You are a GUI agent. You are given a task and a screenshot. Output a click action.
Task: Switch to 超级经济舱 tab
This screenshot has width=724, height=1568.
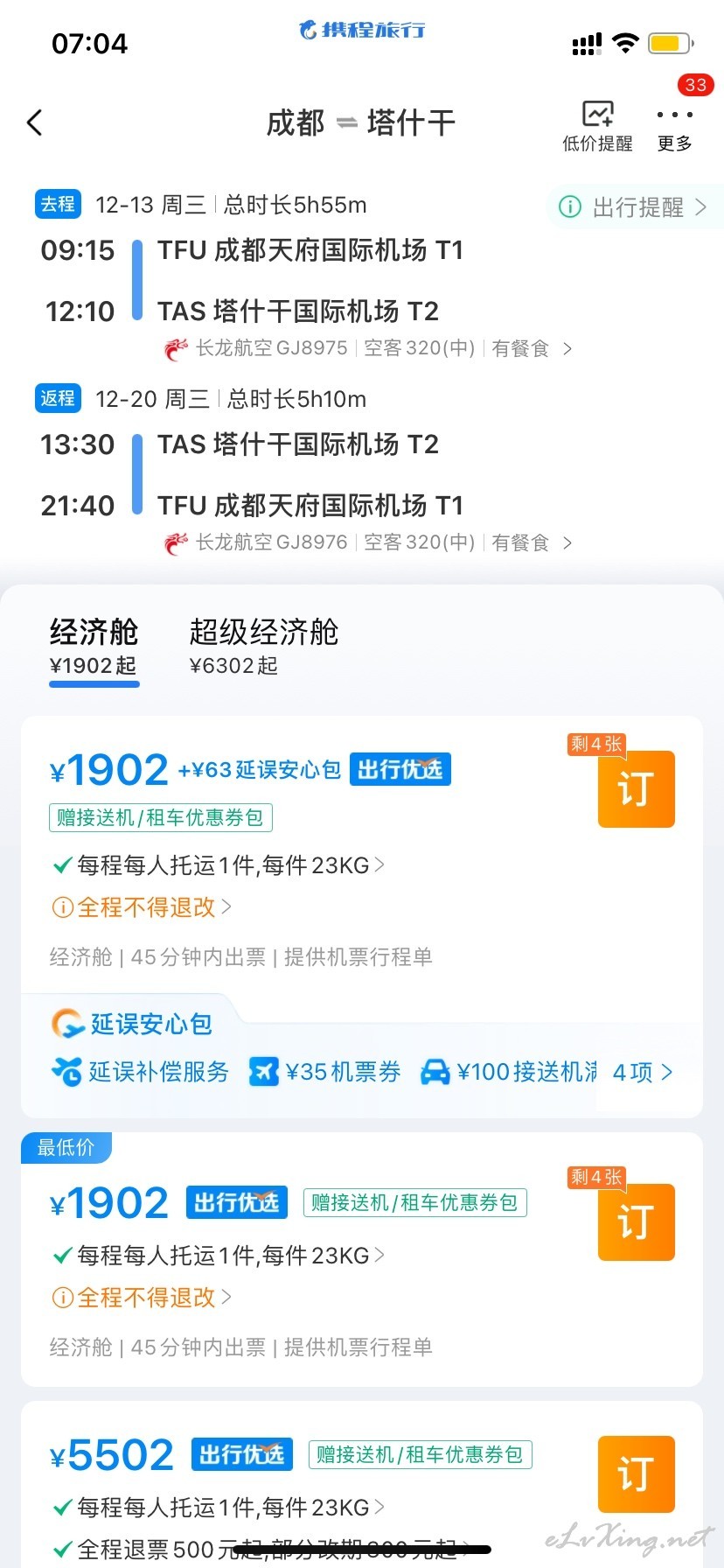tap(263, 647)
